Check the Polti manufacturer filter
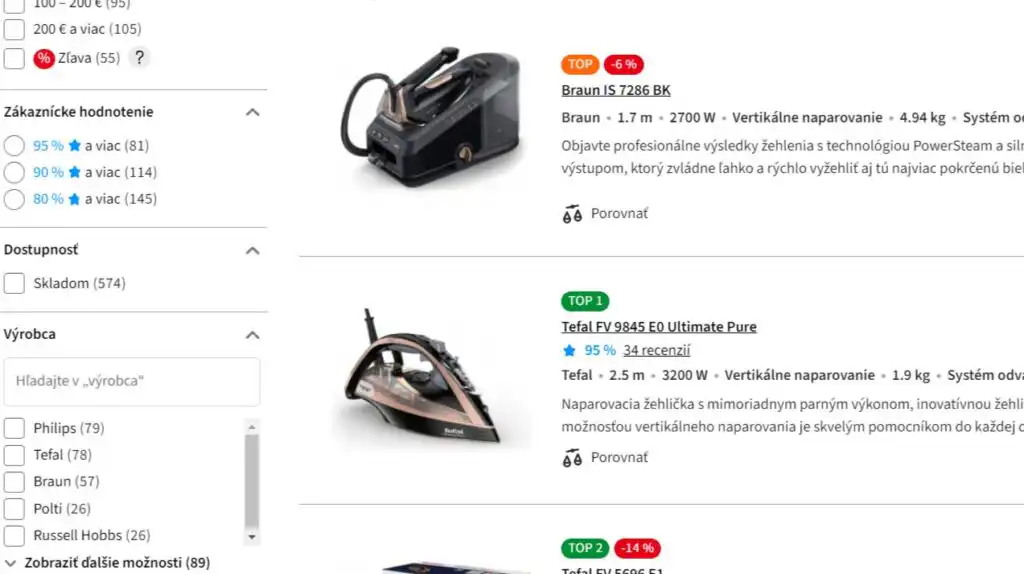The image size is (1024, 574). [x=14, y=509]
